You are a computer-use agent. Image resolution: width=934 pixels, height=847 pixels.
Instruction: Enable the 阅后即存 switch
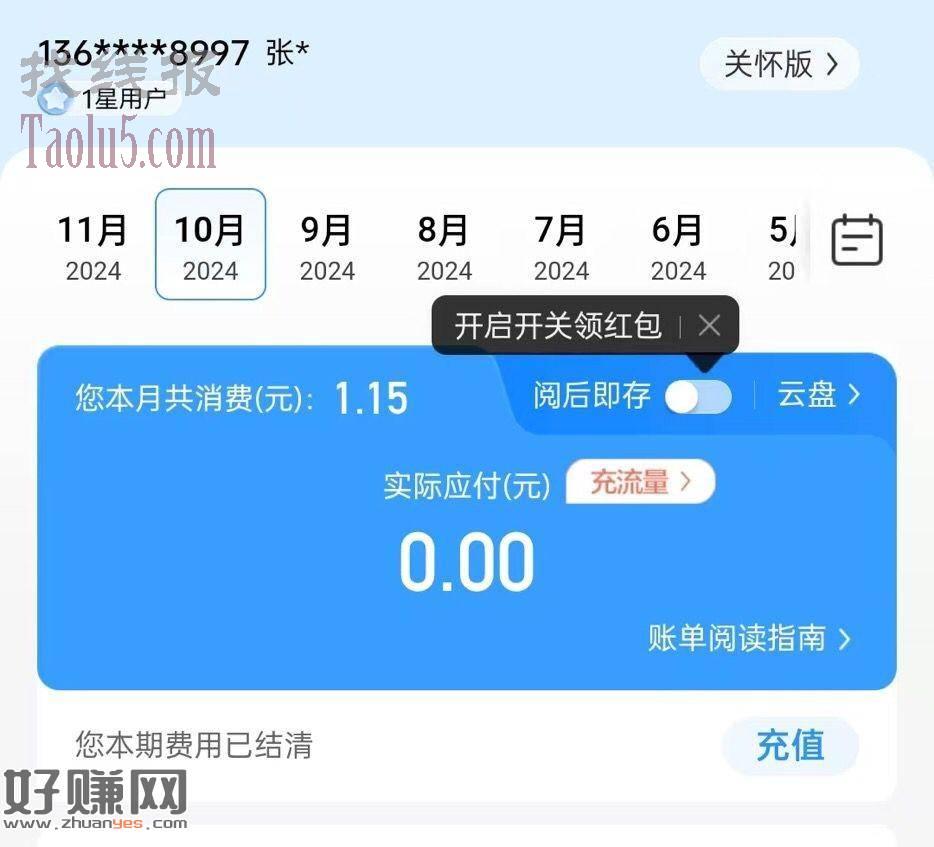coord(698,397)
